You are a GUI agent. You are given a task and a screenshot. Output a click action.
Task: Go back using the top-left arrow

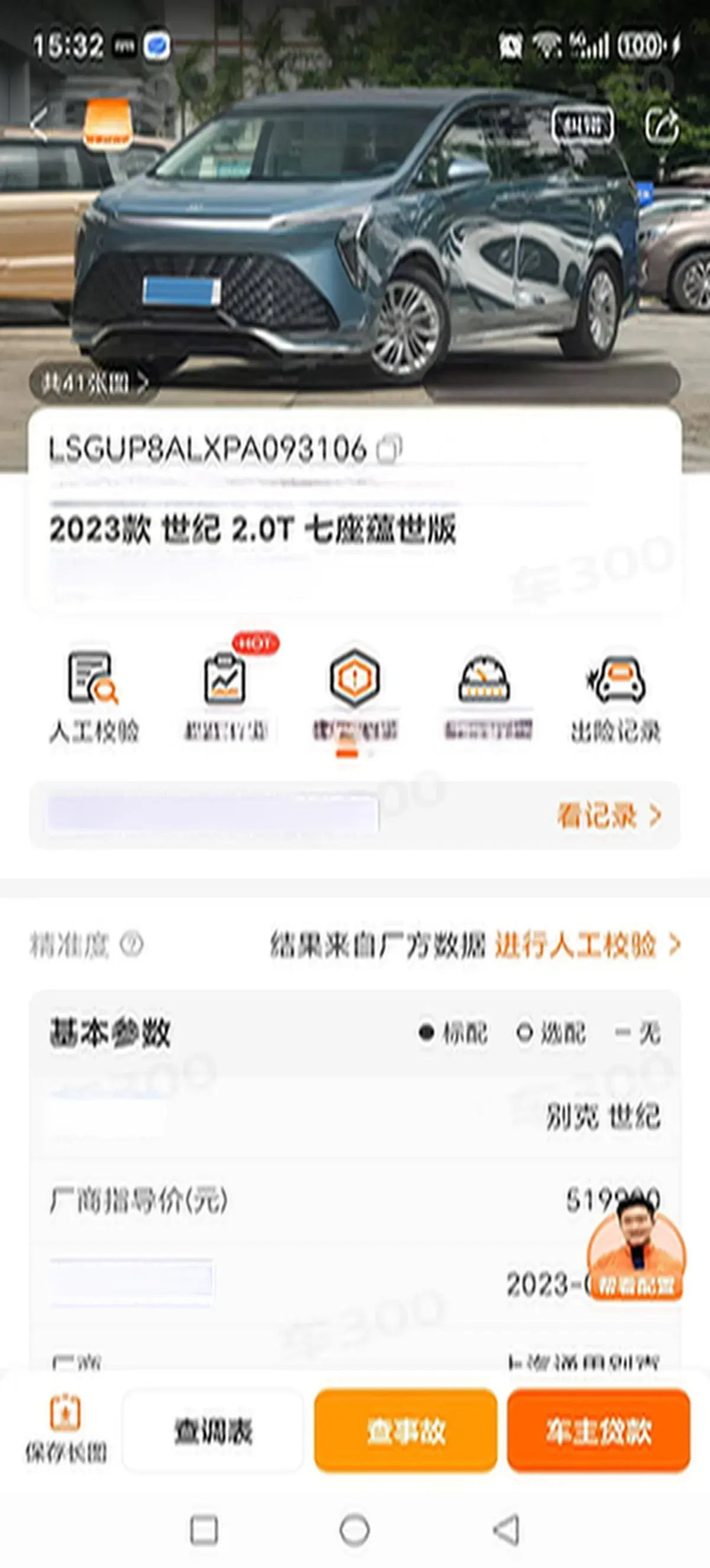[39, 126]
